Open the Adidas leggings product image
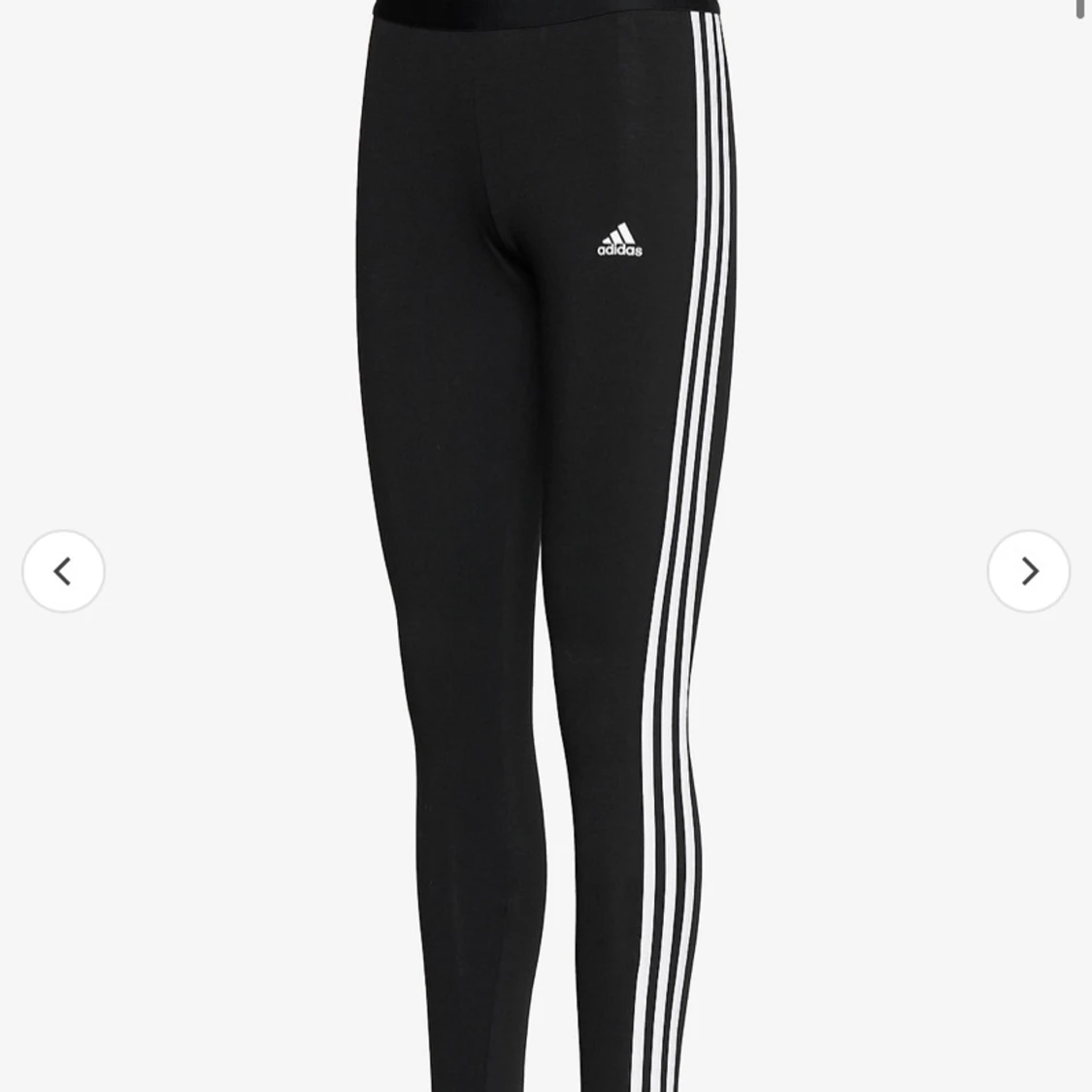 pos(544,544)
